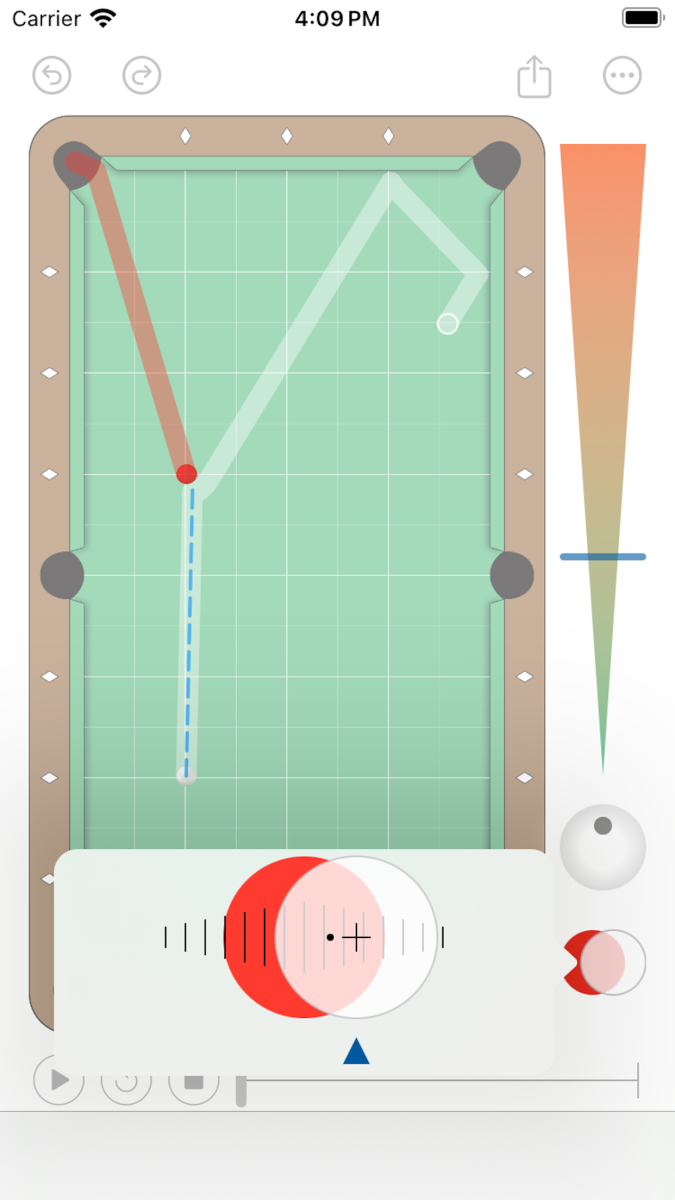Select the cue ball near the bottom
Image resolution: width=675 pixels, height=1200 pixels.
[x=186, y=774]
